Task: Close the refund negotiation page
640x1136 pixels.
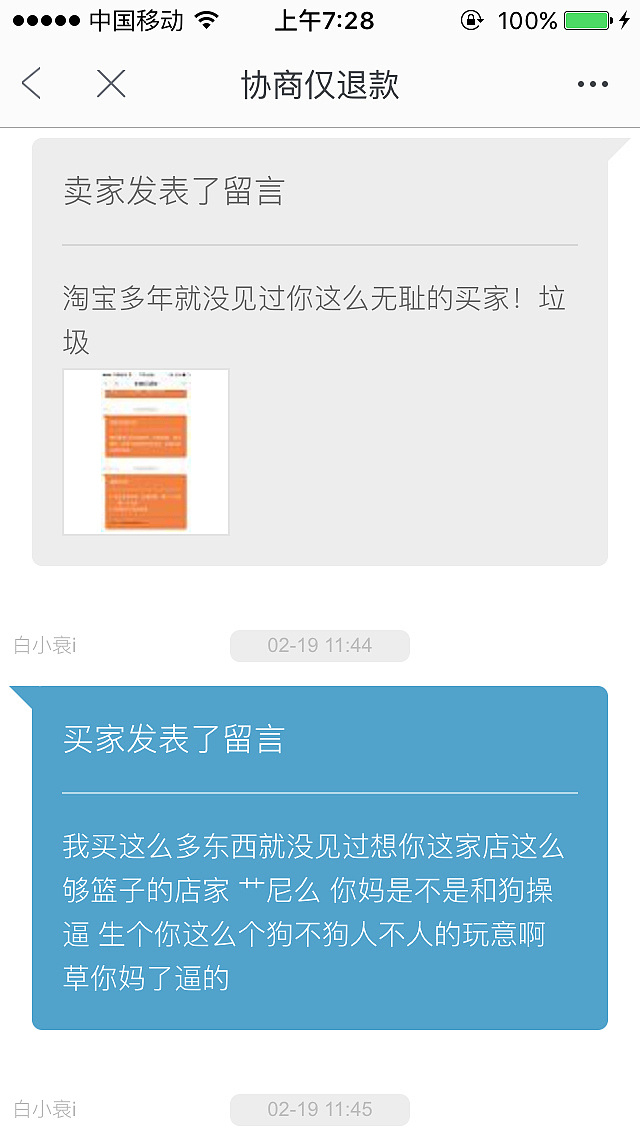Action: click(x=111, y=84)
